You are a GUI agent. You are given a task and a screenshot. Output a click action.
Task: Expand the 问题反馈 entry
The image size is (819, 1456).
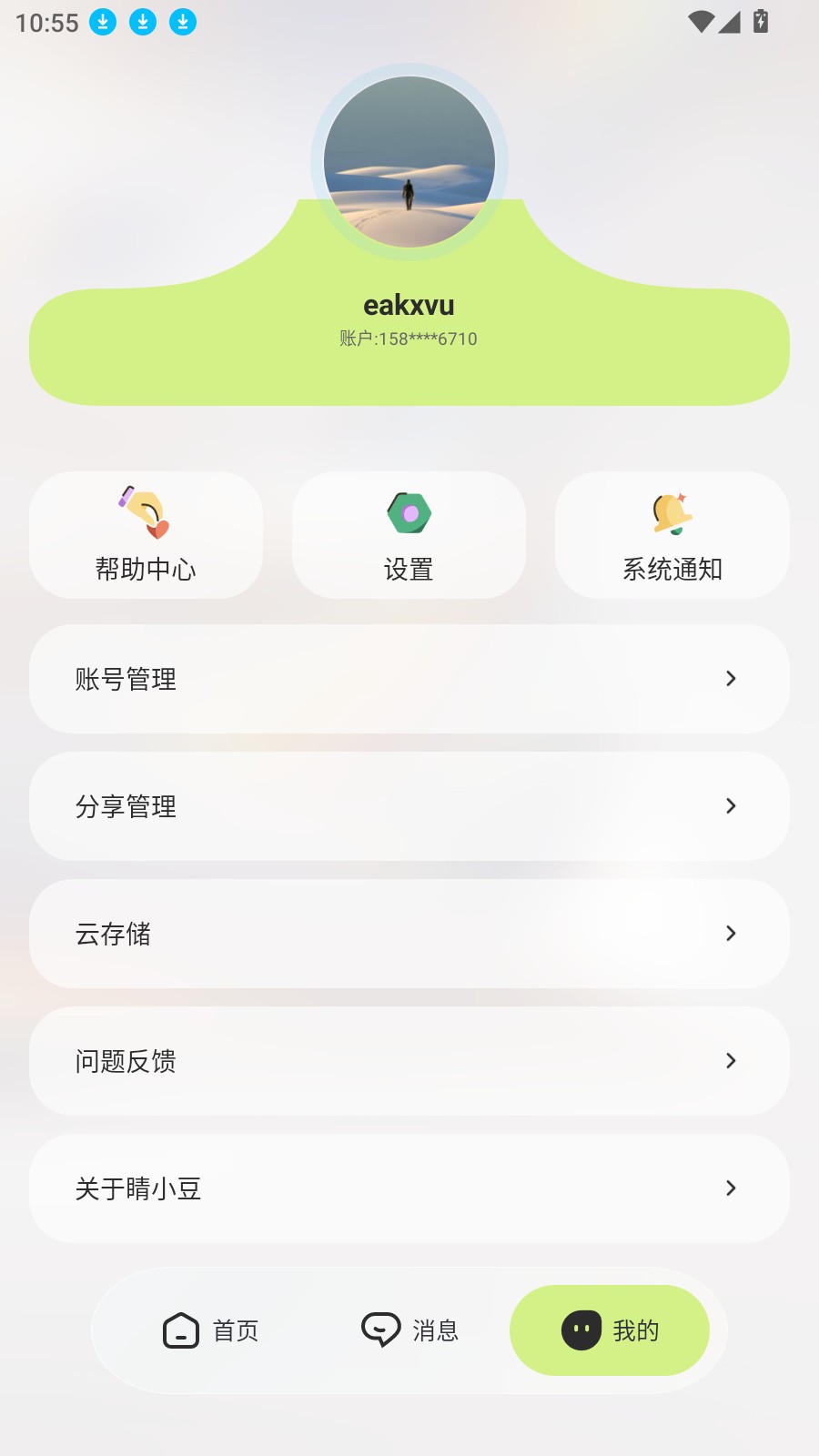731,1061
